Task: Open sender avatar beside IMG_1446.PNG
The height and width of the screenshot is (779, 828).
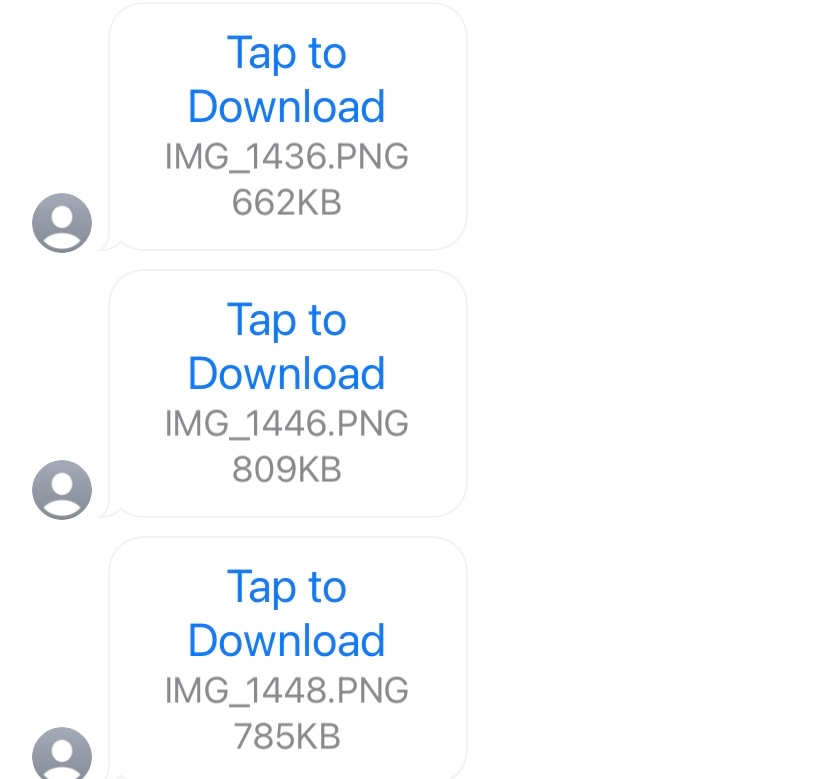Action: (62, 489)
